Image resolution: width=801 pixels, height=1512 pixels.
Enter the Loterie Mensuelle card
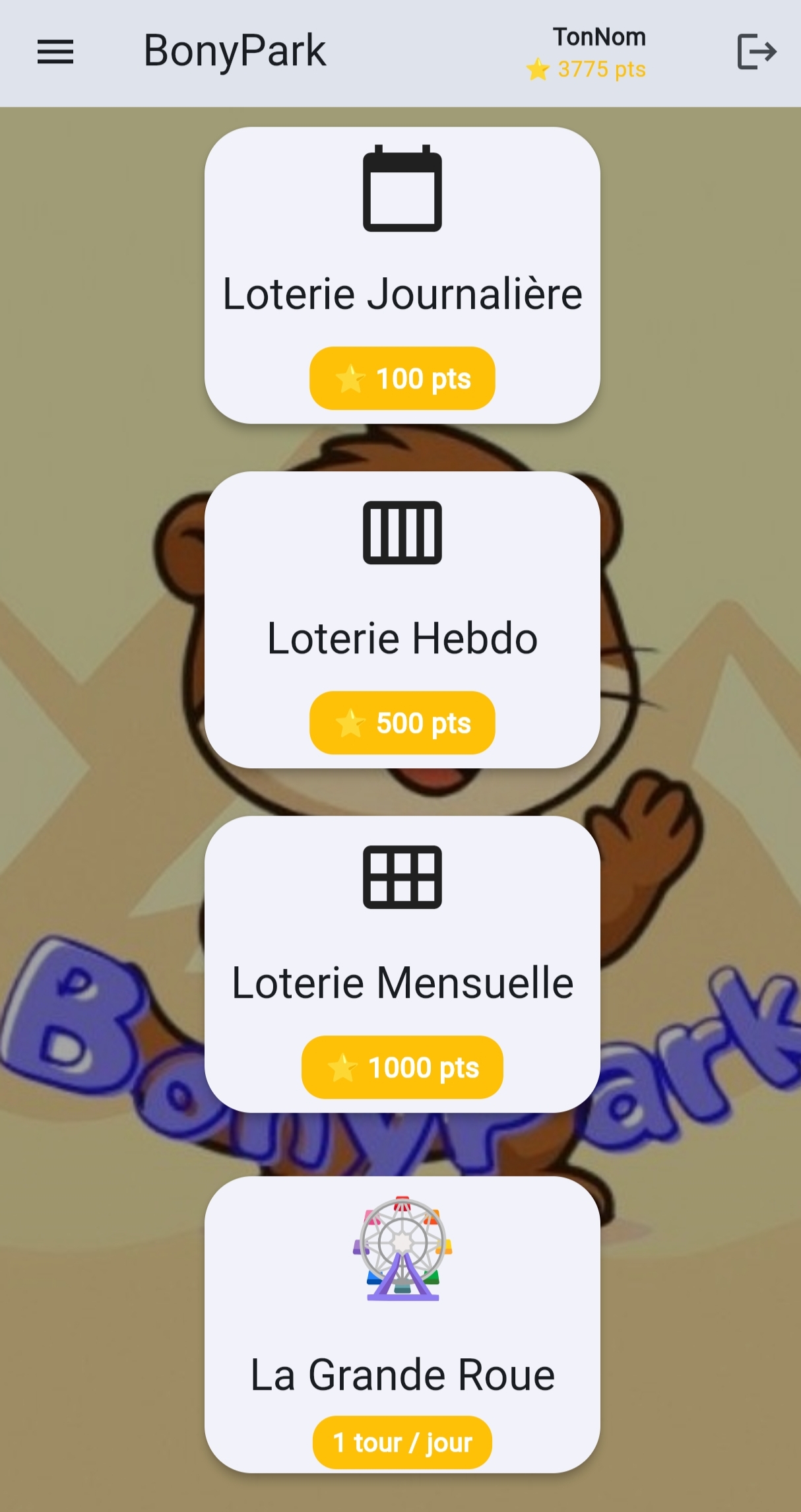(x=402, y=964)
